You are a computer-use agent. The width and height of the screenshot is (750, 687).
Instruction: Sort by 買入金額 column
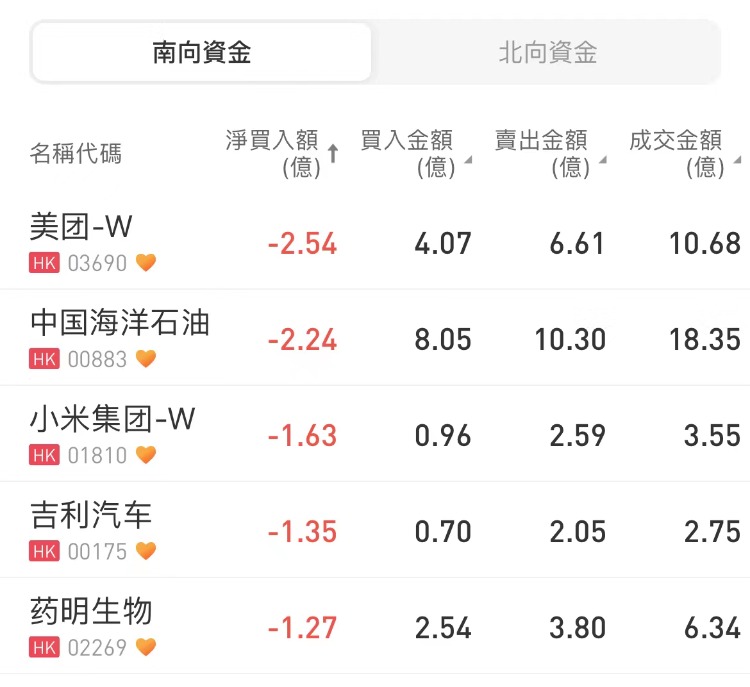(x=412, y=153)
